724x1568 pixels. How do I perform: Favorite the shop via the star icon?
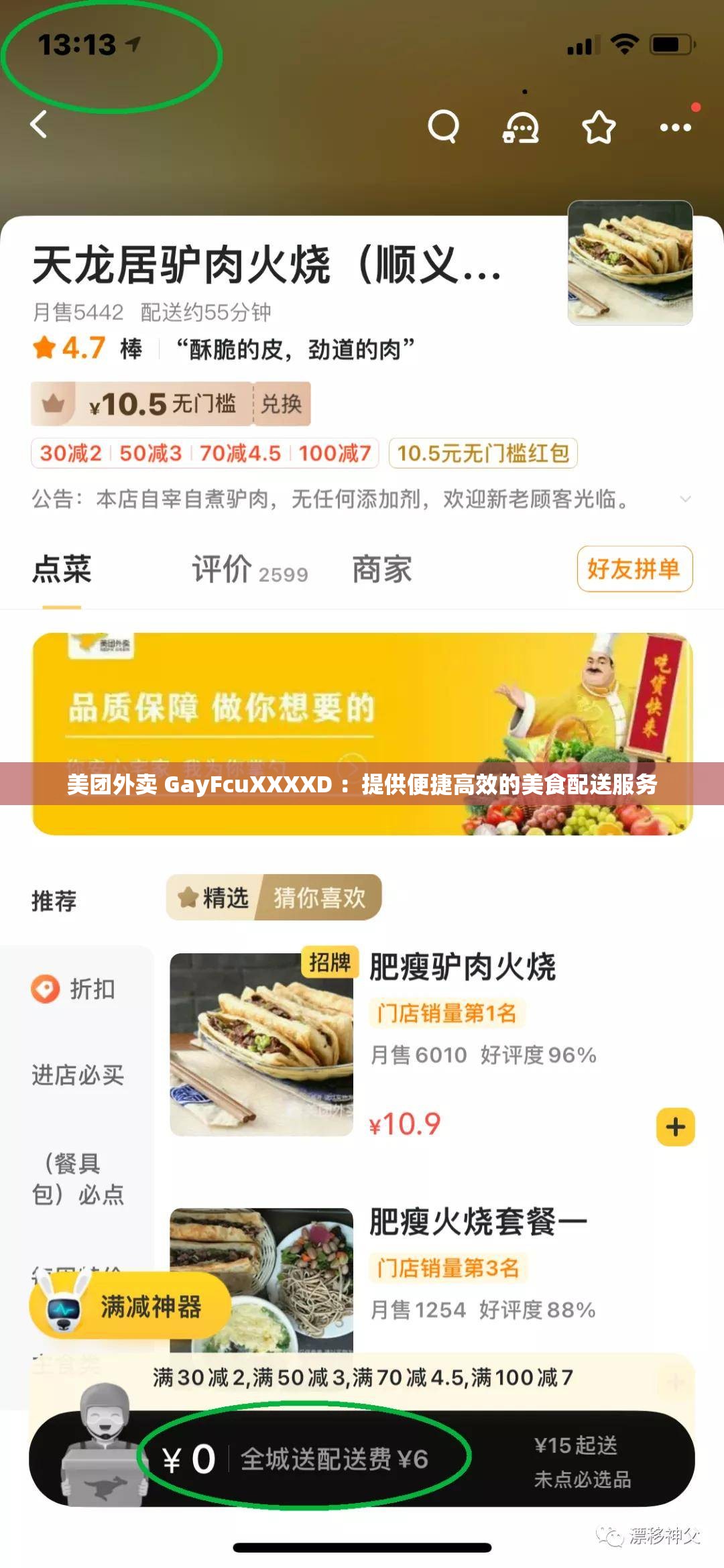[596, 127]
